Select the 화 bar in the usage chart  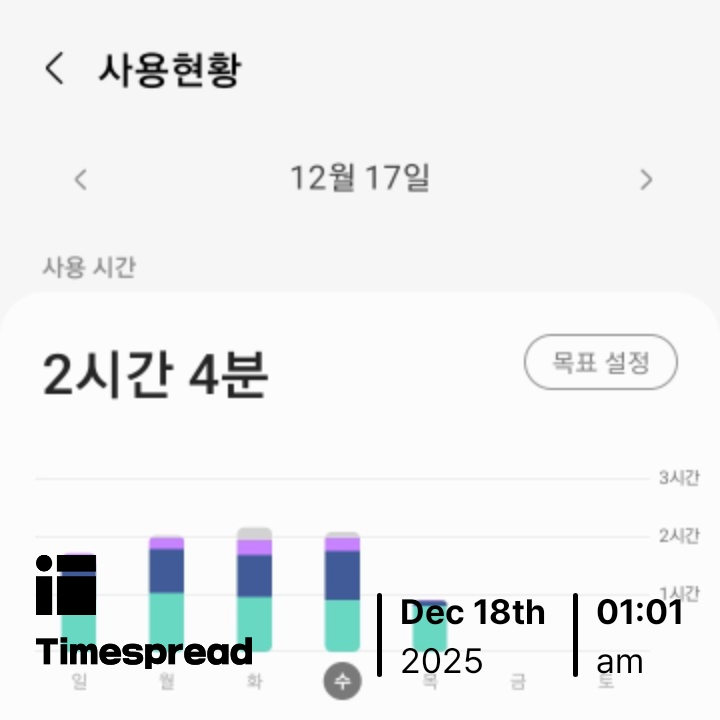(254, 590)
